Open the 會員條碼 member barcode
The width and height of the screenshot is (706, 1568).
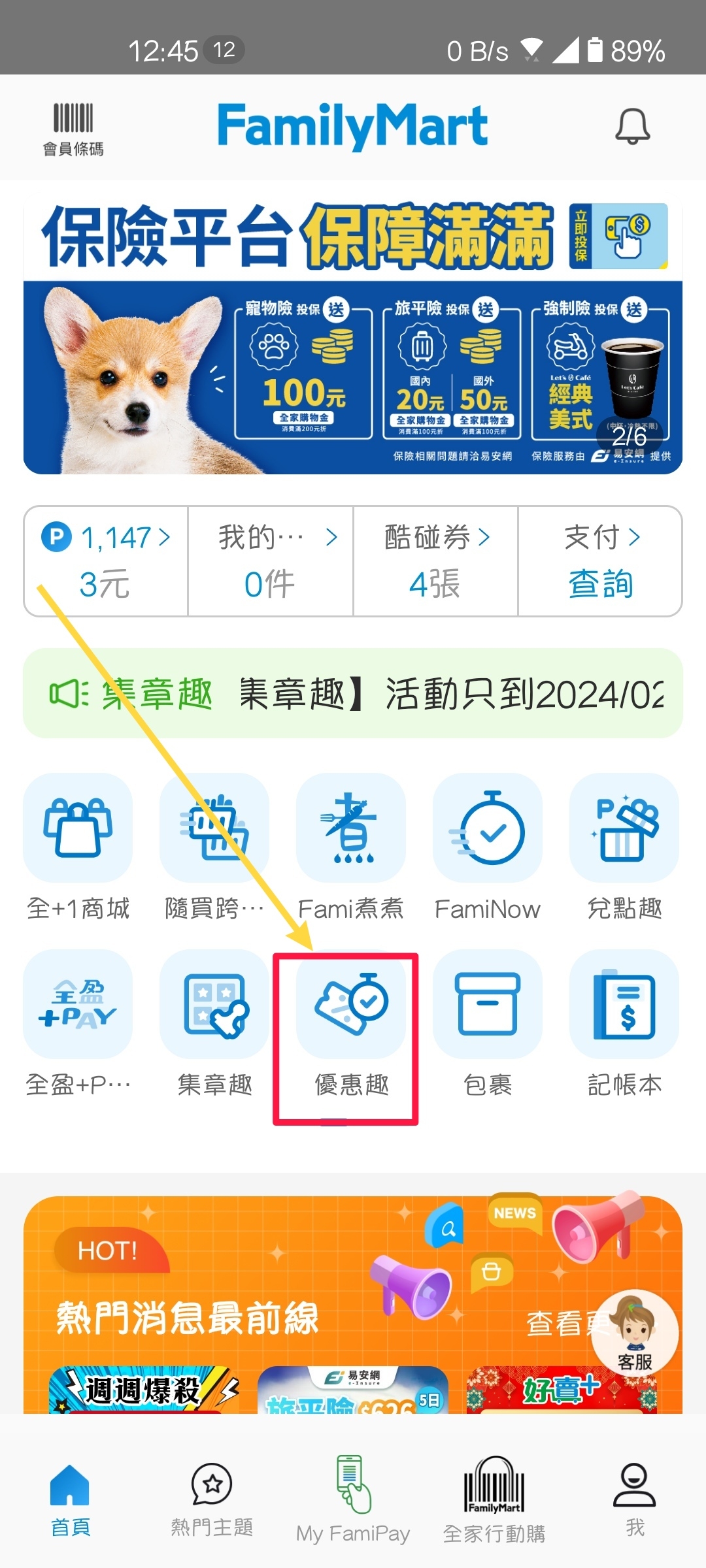click(73, 129)
